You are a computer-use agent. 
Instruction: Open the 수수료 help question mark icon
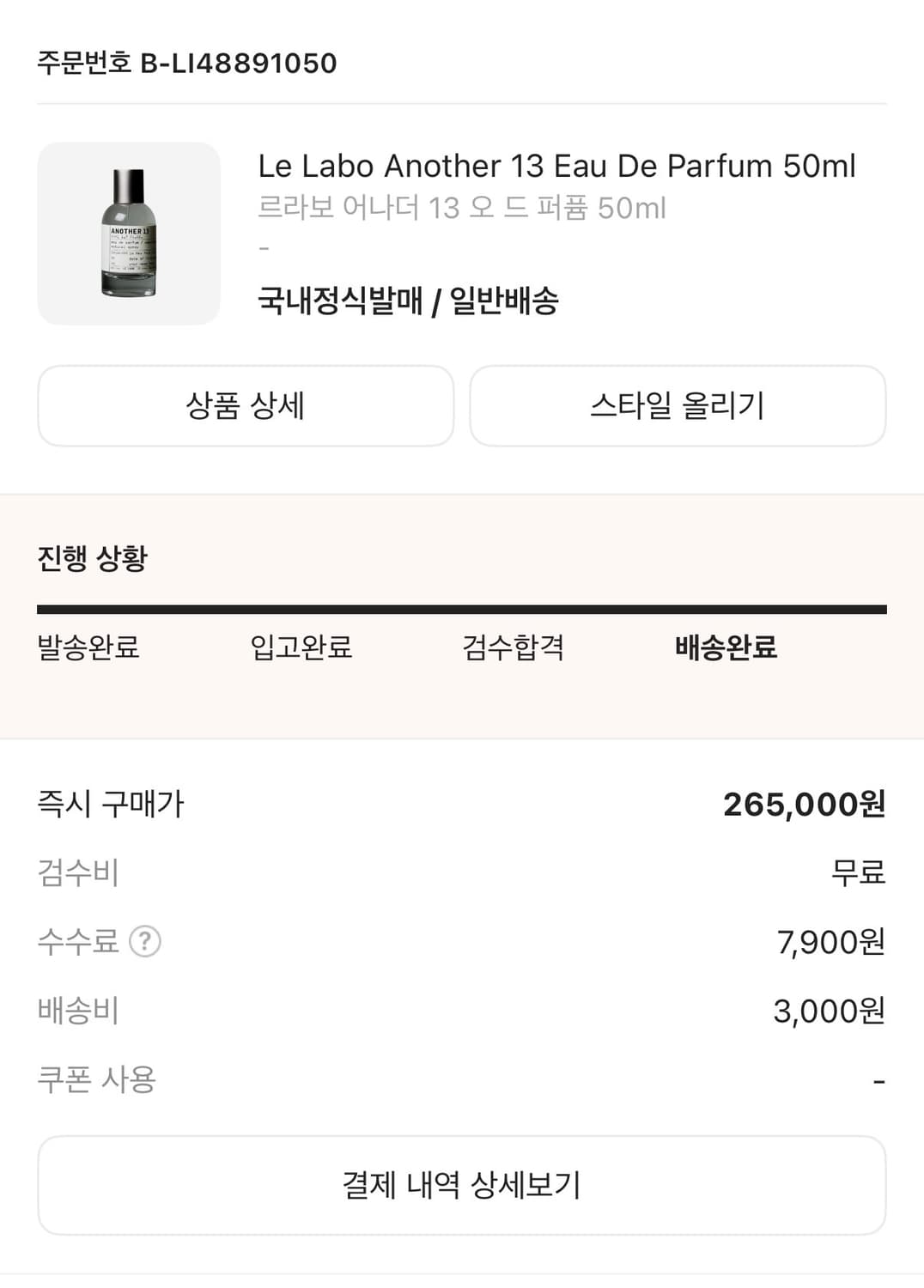point(144,942)
